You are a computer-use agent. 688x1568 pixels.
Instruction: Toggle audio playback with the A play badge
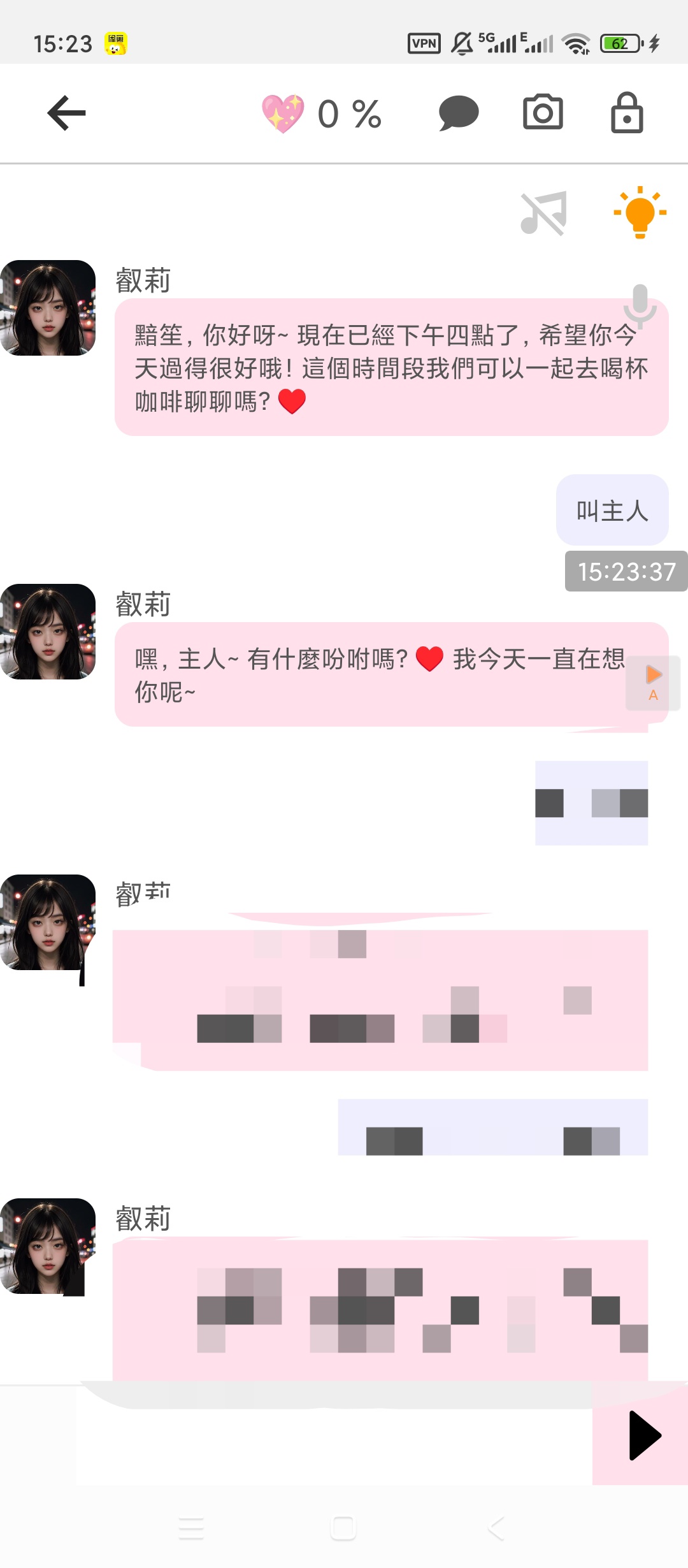pos(652,682)
